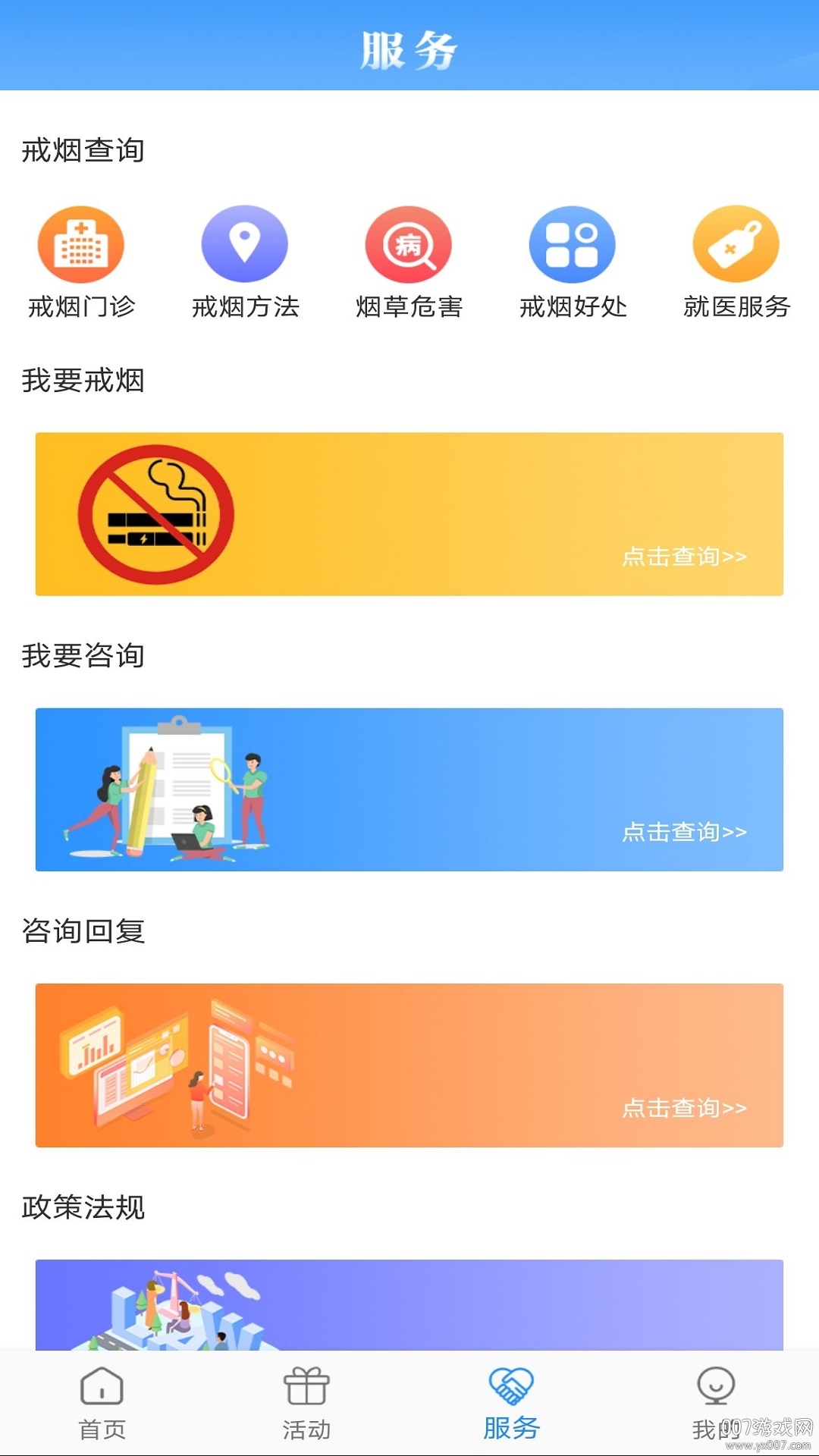Tap the 戒烟好处 blue grid icon
819x1456 pixels.
(573, 245)
